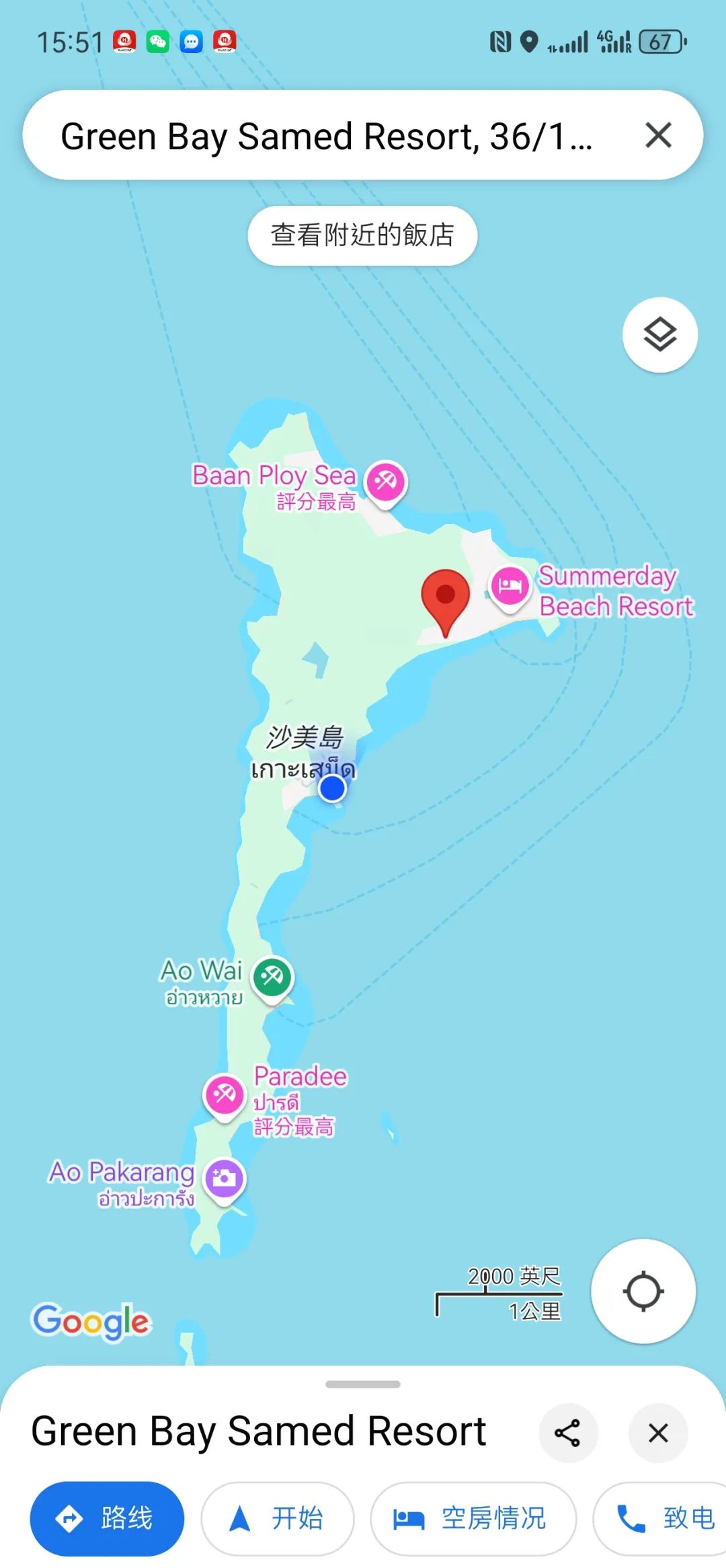Screen dimensions: 726x1568
Task: Check room availability via 空房情况
Action: pyautogui.click(x=473, y=1518)
